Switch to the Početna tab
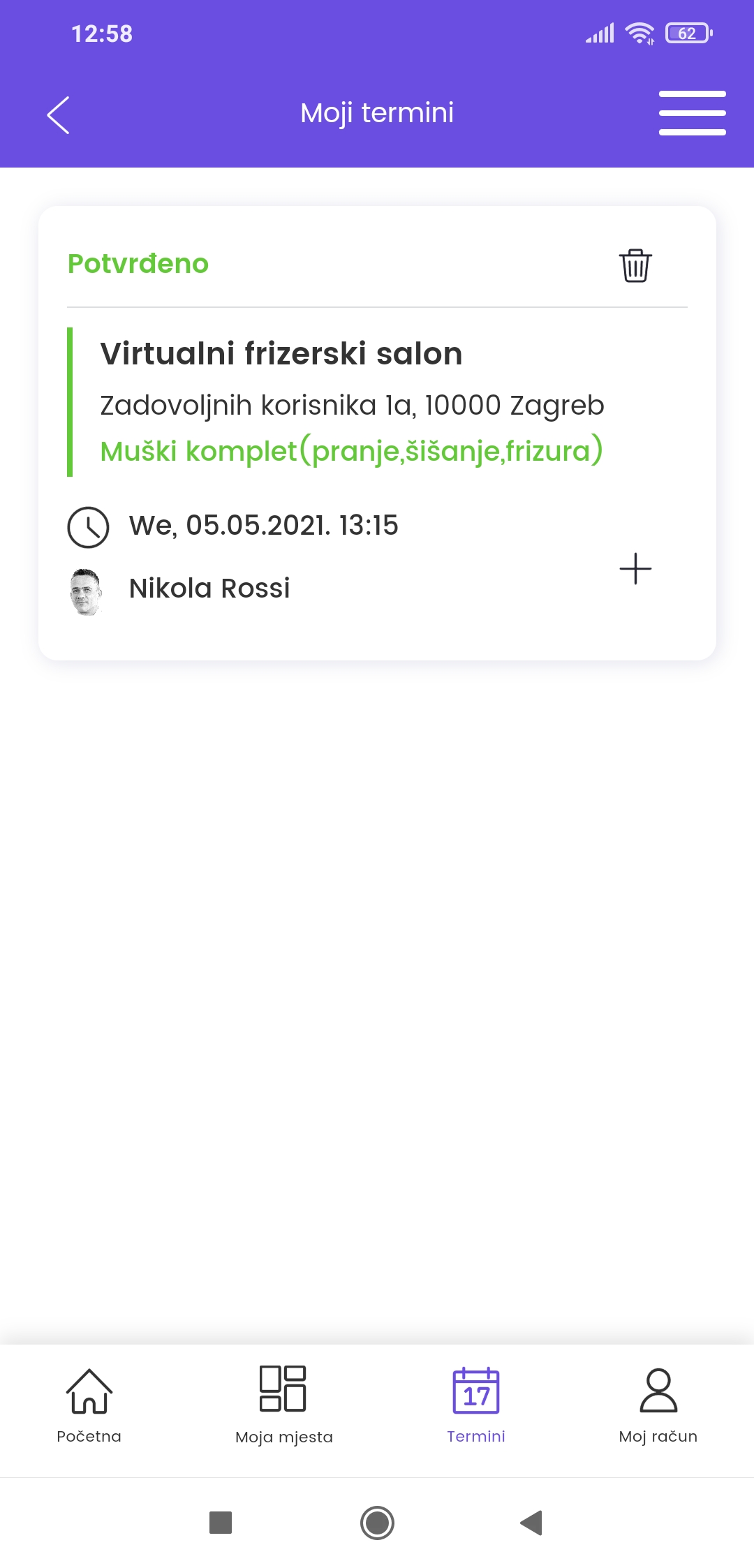 [89, 1406]
